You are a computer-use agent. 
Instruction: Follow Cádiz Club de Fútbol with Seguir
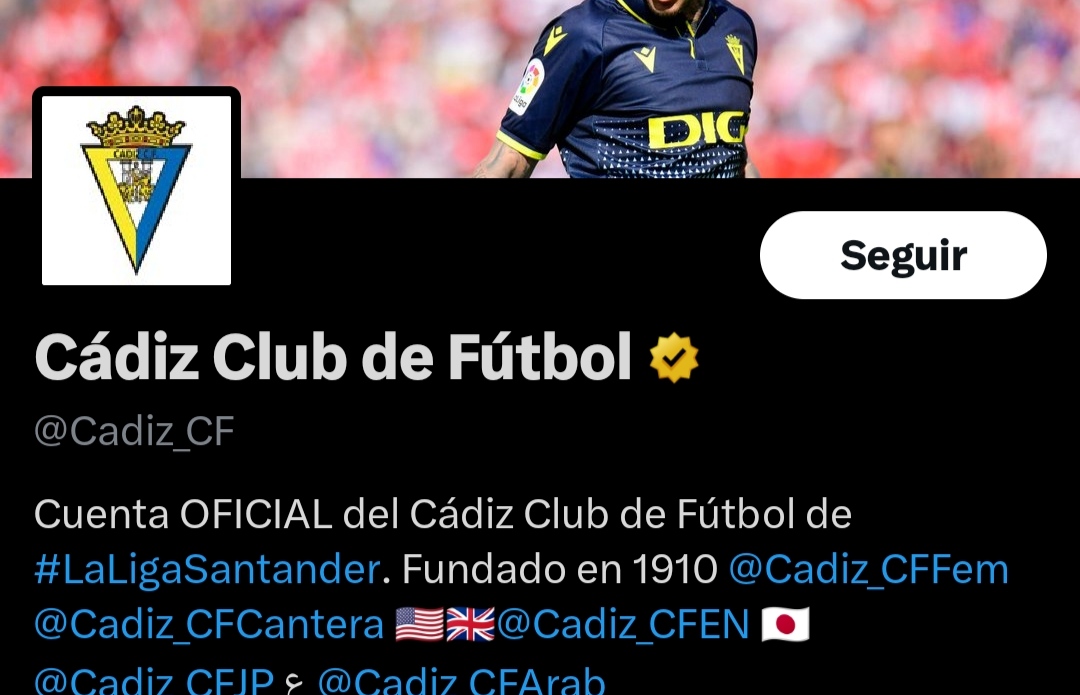[902, 256]
